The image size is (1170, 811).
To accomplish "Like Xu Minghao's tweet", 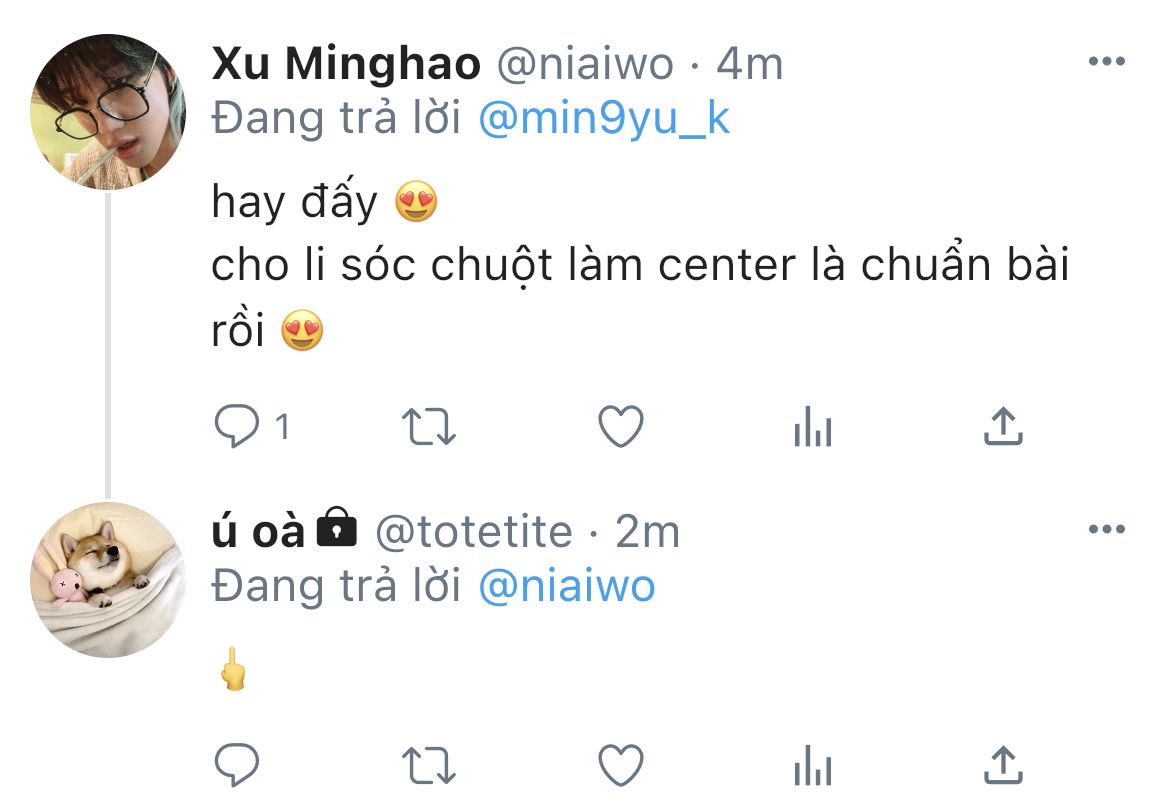I will [x=620, y=428].
